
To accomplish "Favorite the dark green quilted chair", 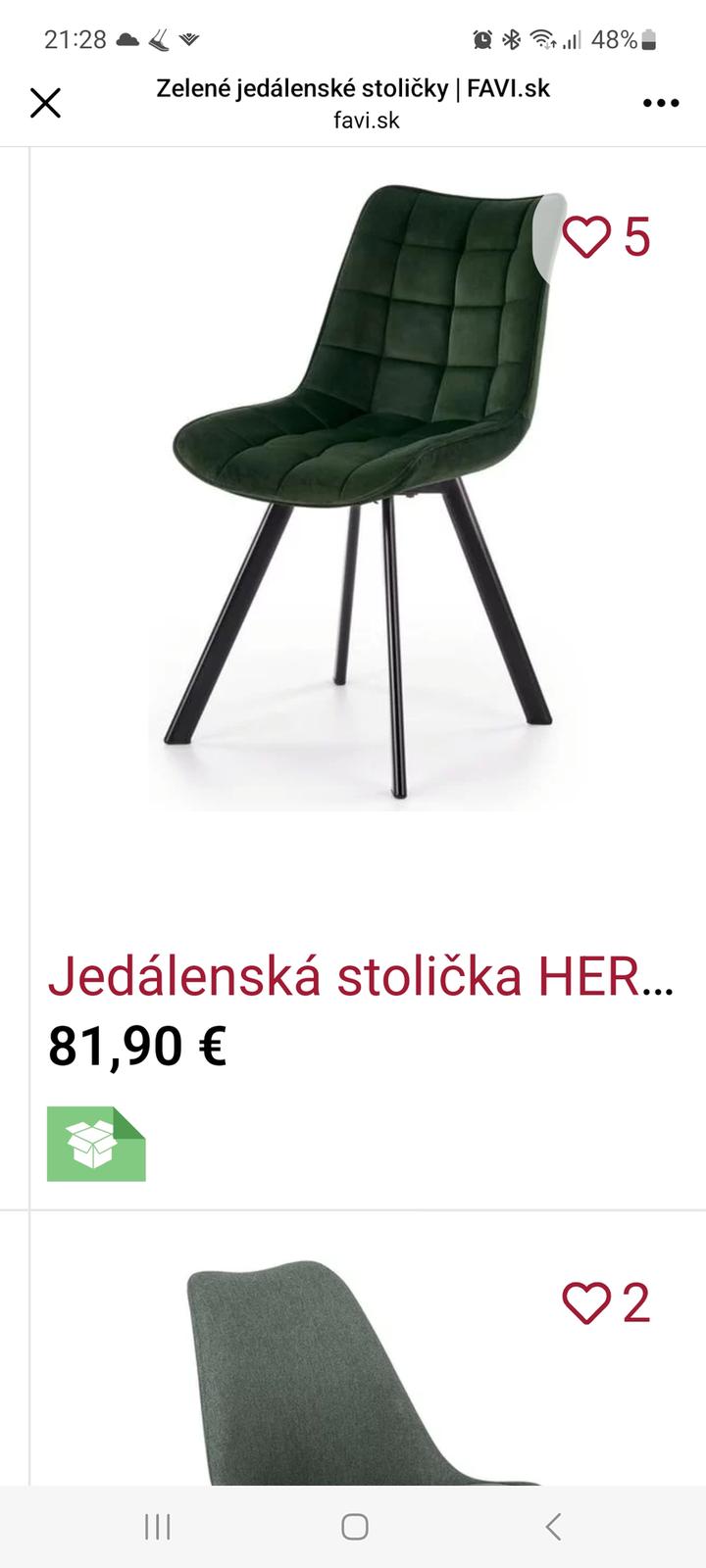I will click(586, 237).
